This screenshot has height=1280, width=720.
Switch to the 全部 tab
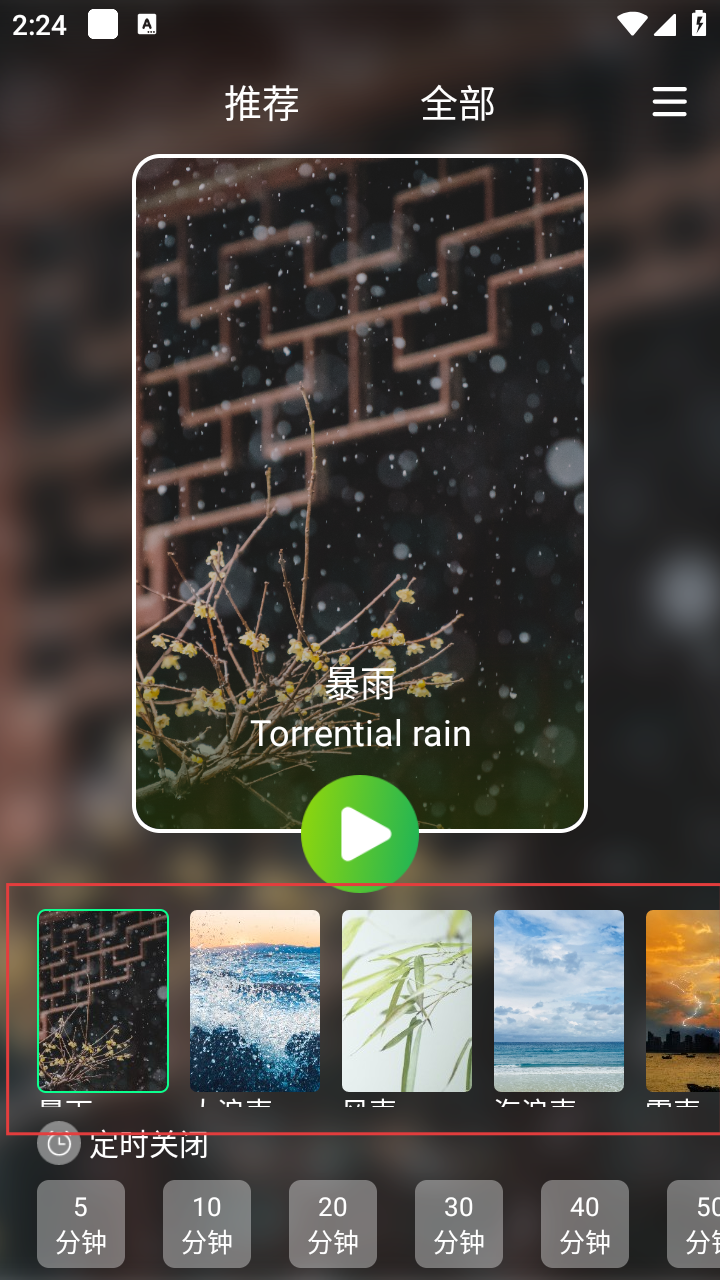(x=458, y=103)
